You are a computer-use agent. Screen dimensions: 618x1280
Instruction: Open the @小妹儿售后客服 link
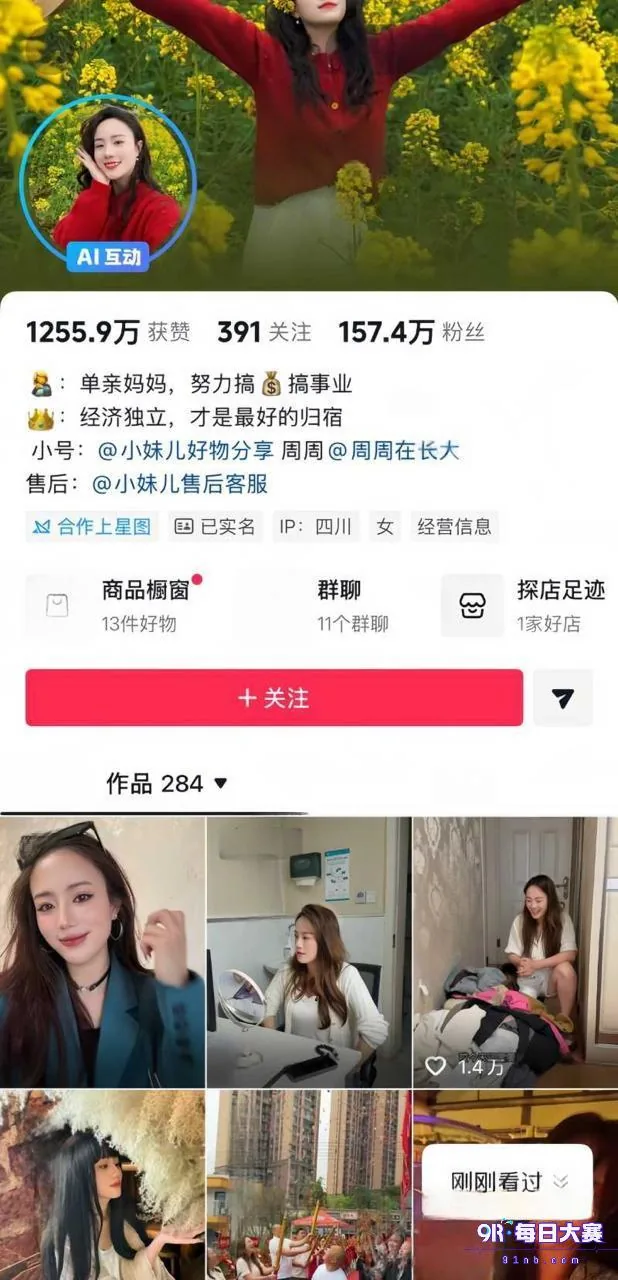[x=180, y=484]
